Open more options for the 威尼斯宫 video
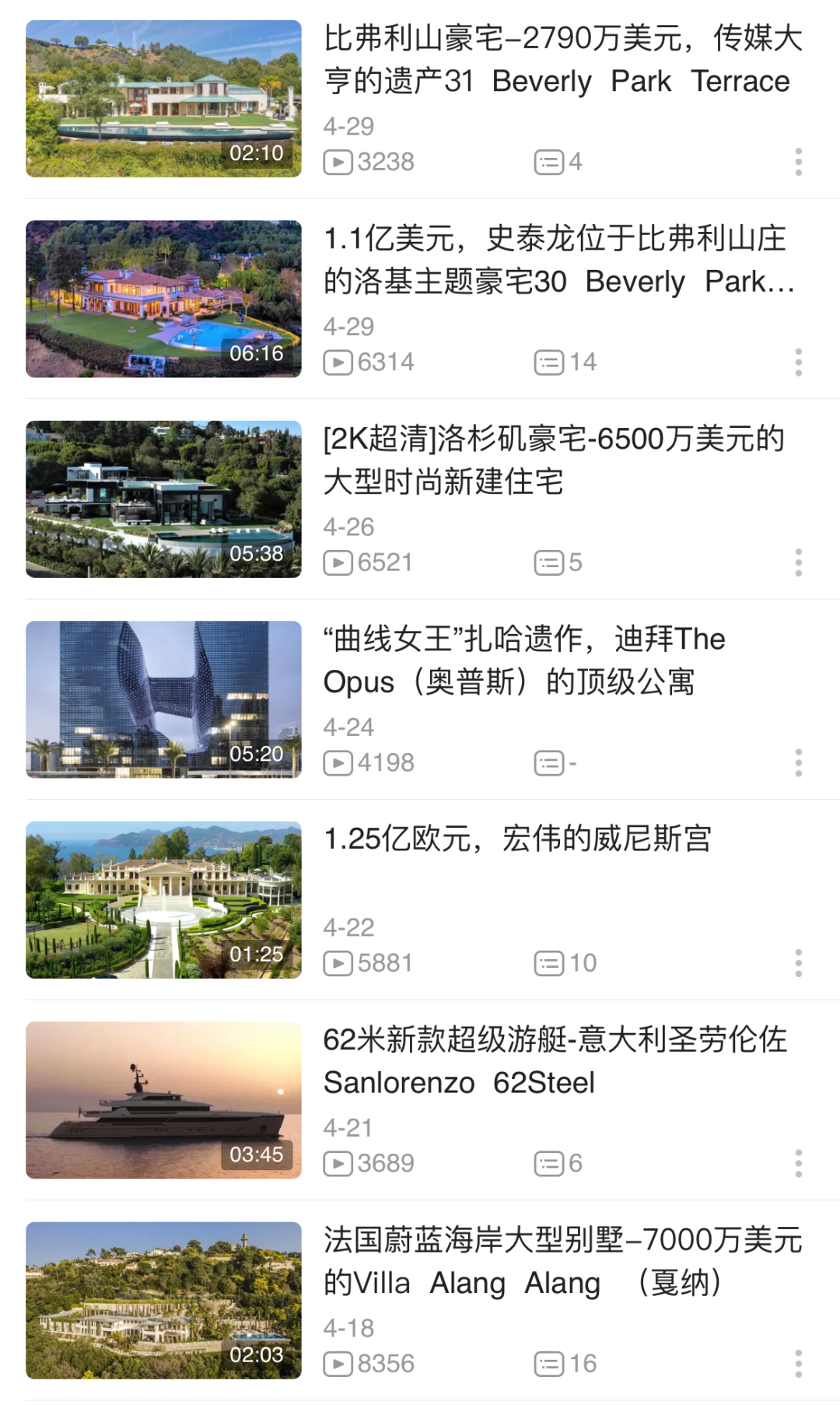Viewport: 840px width, 1405px height. pyautogui.click(x=798, y=963)
